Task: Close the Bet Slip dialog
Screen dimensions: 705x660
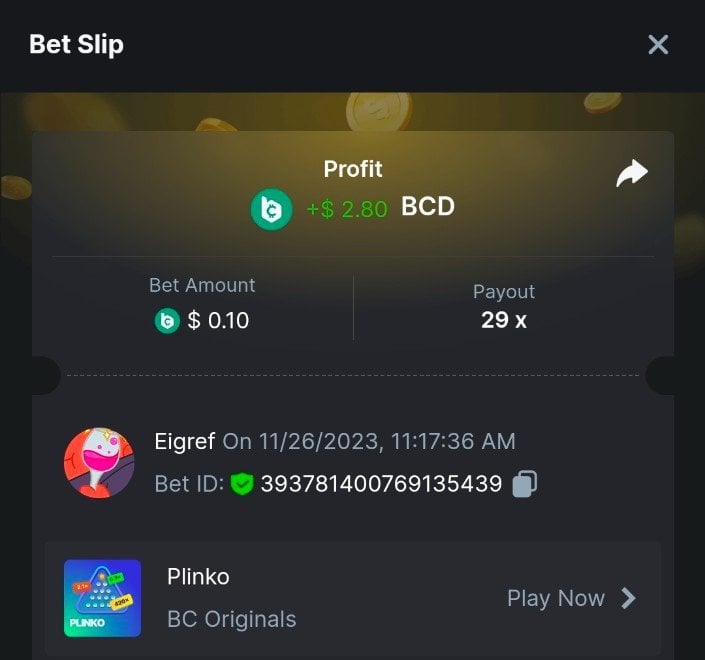Action: pos(658,45)
